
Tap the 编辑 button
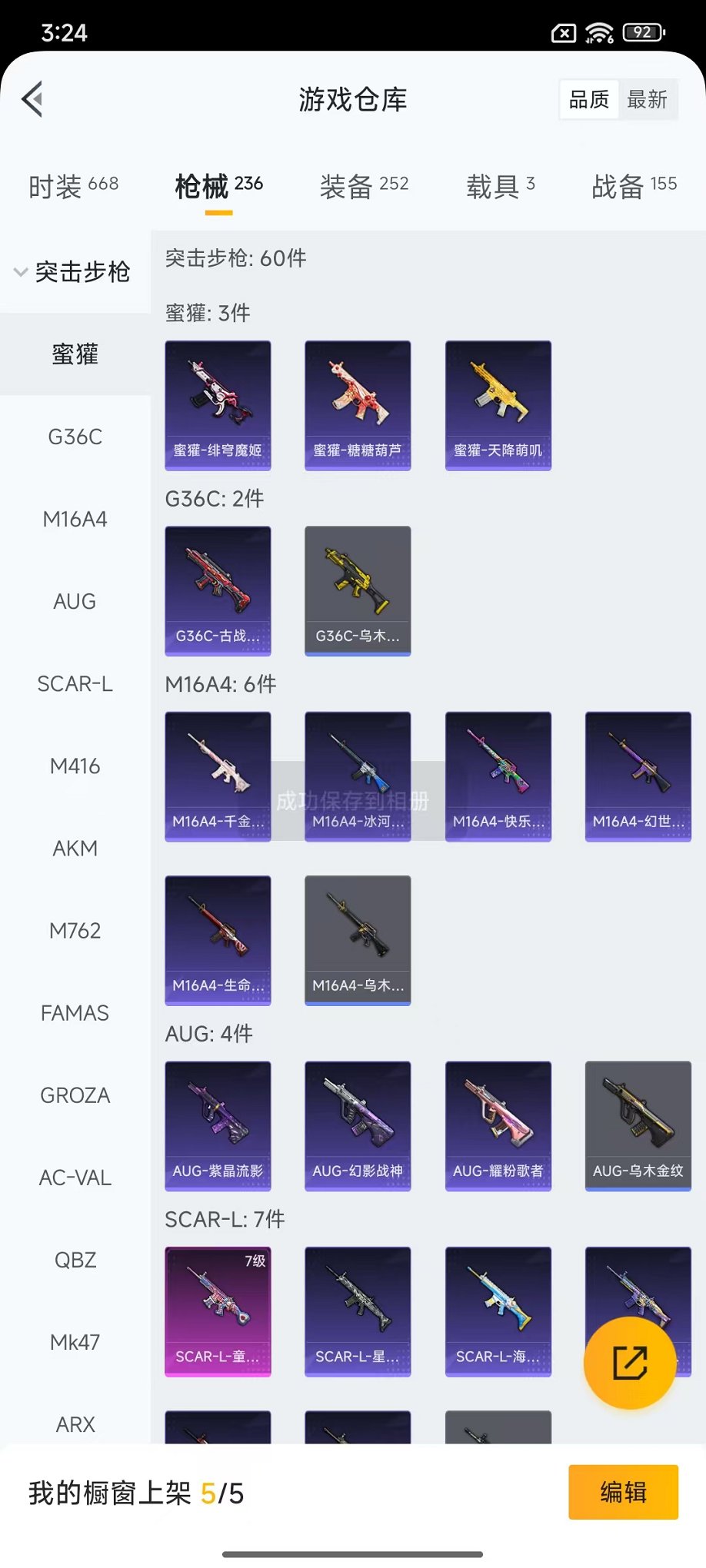tap(623, 1492)
